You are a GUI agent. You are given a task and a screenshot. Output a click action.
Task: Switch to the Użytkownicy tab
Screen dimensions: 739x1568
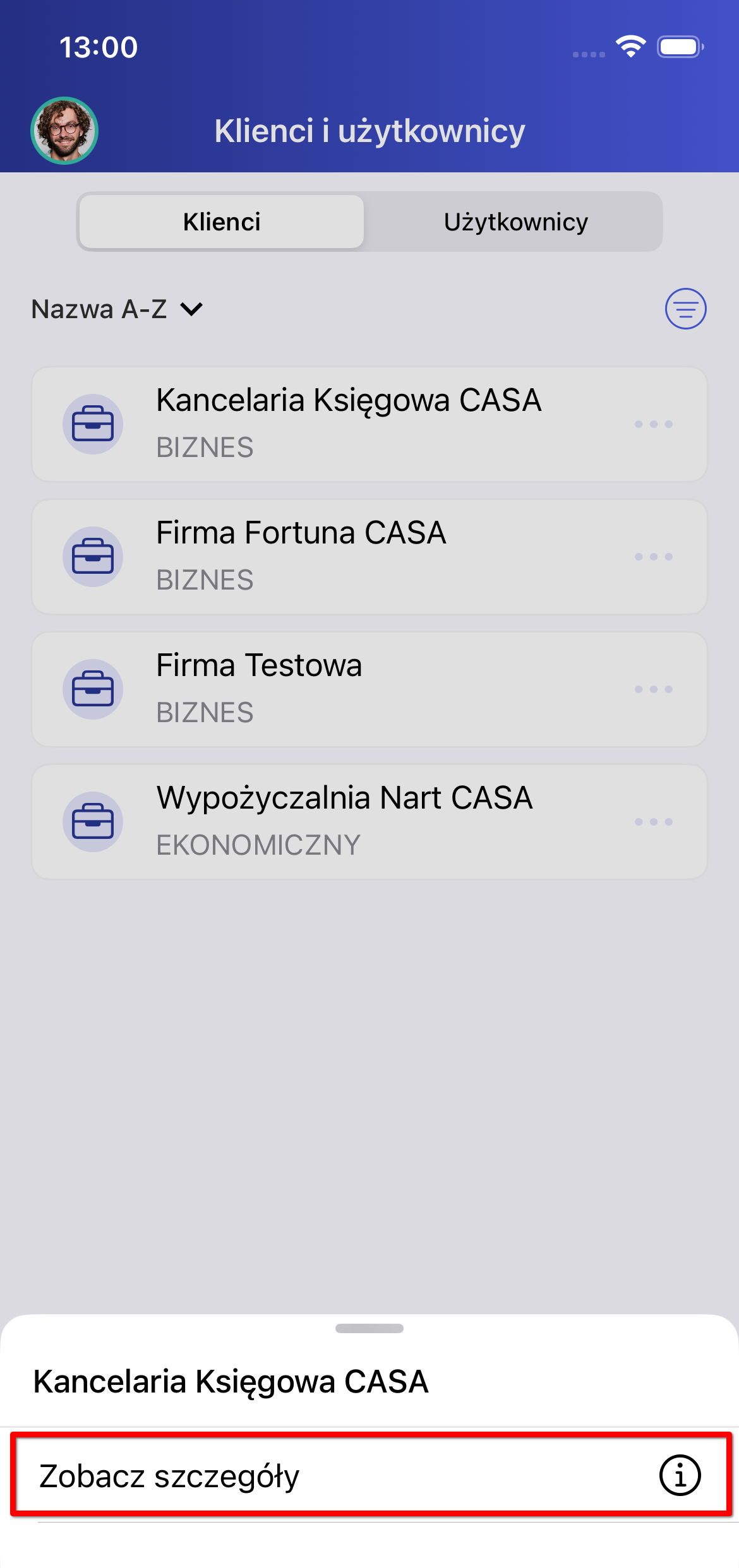pyautogui.click(x=515, y=222)
